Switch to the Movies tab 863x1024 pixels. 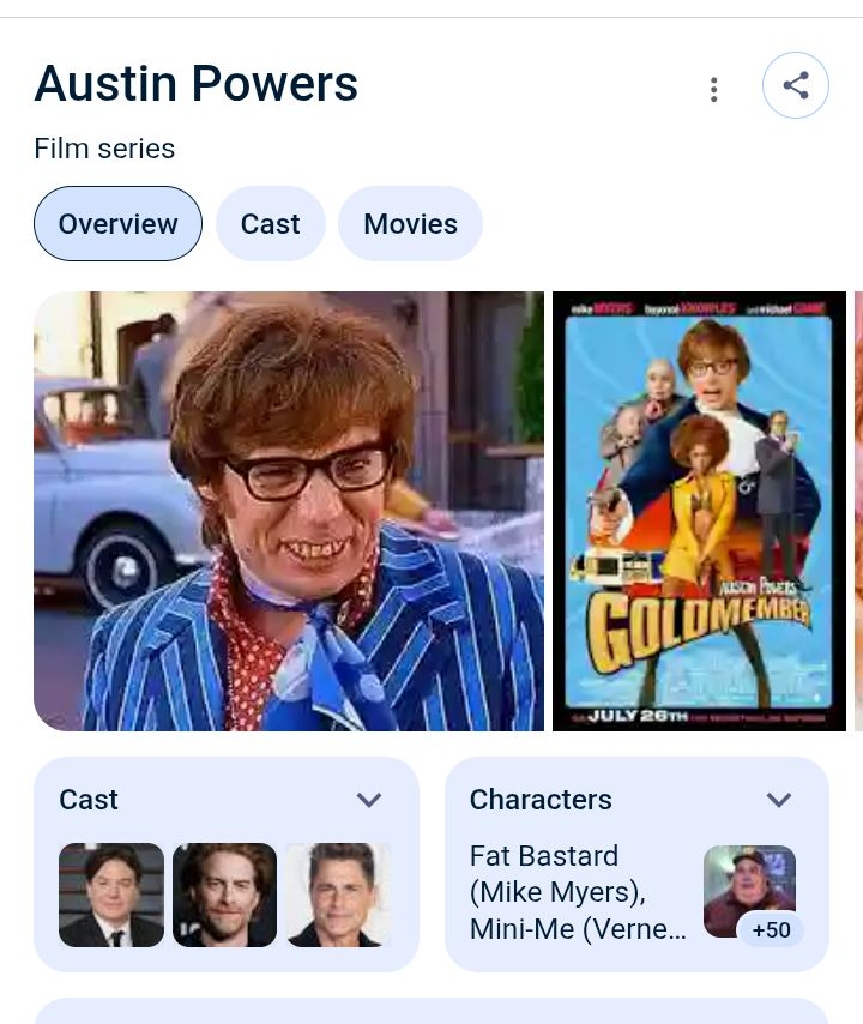coord(410,224)
